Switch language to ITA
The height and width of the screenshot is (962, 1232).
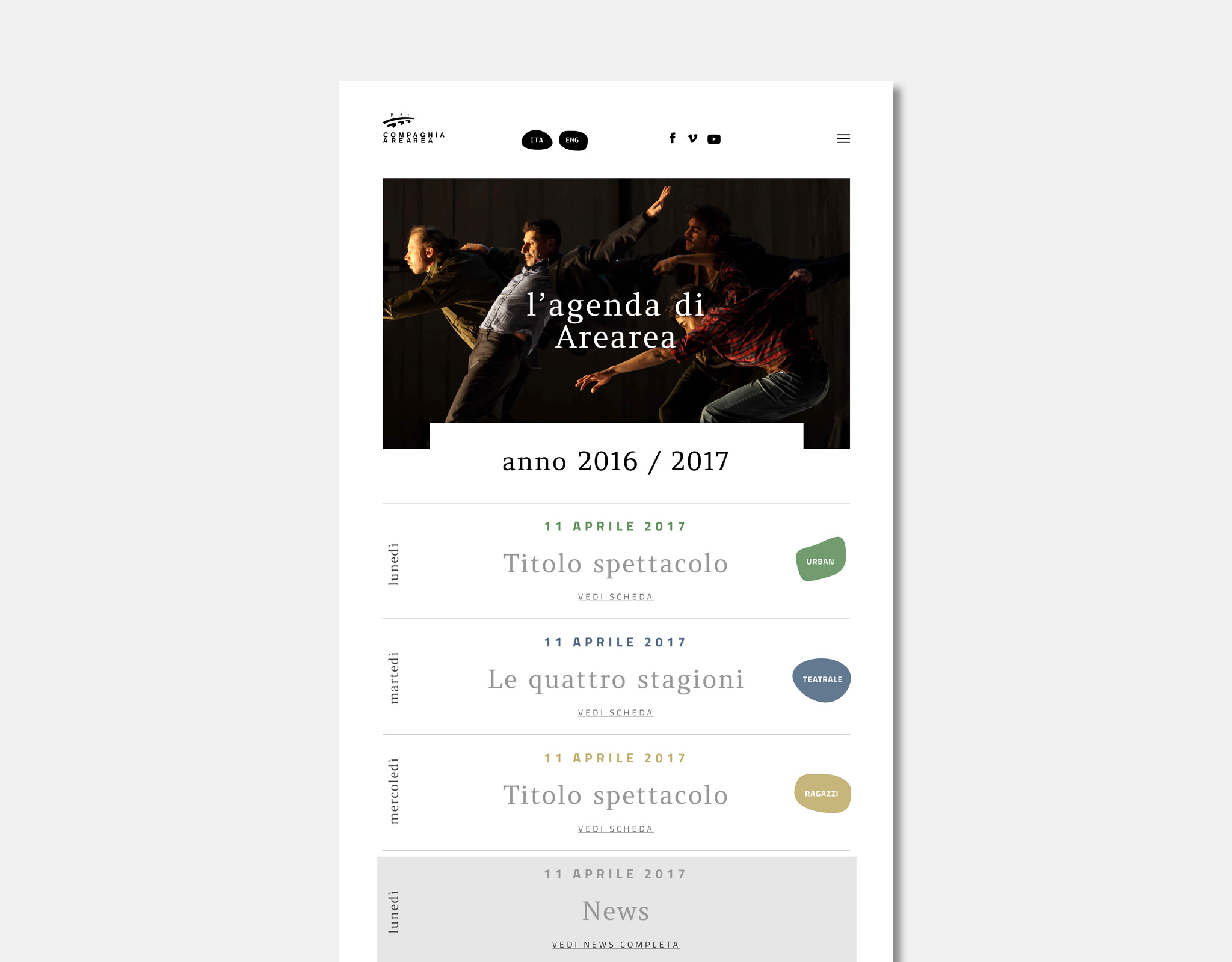[537, 141]
